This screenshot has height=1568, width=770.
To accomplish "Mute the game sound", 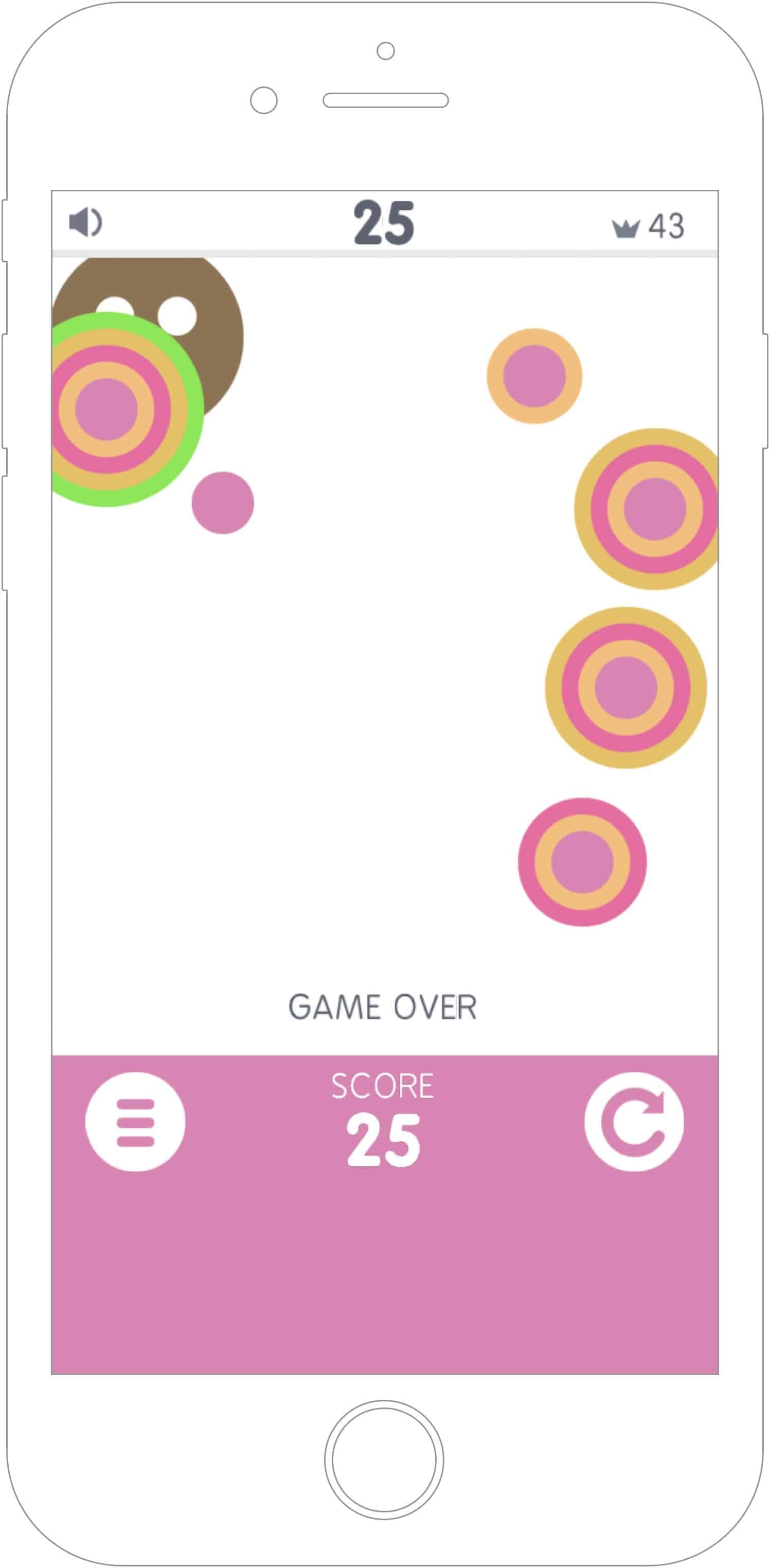I will [x=85, y=222].
